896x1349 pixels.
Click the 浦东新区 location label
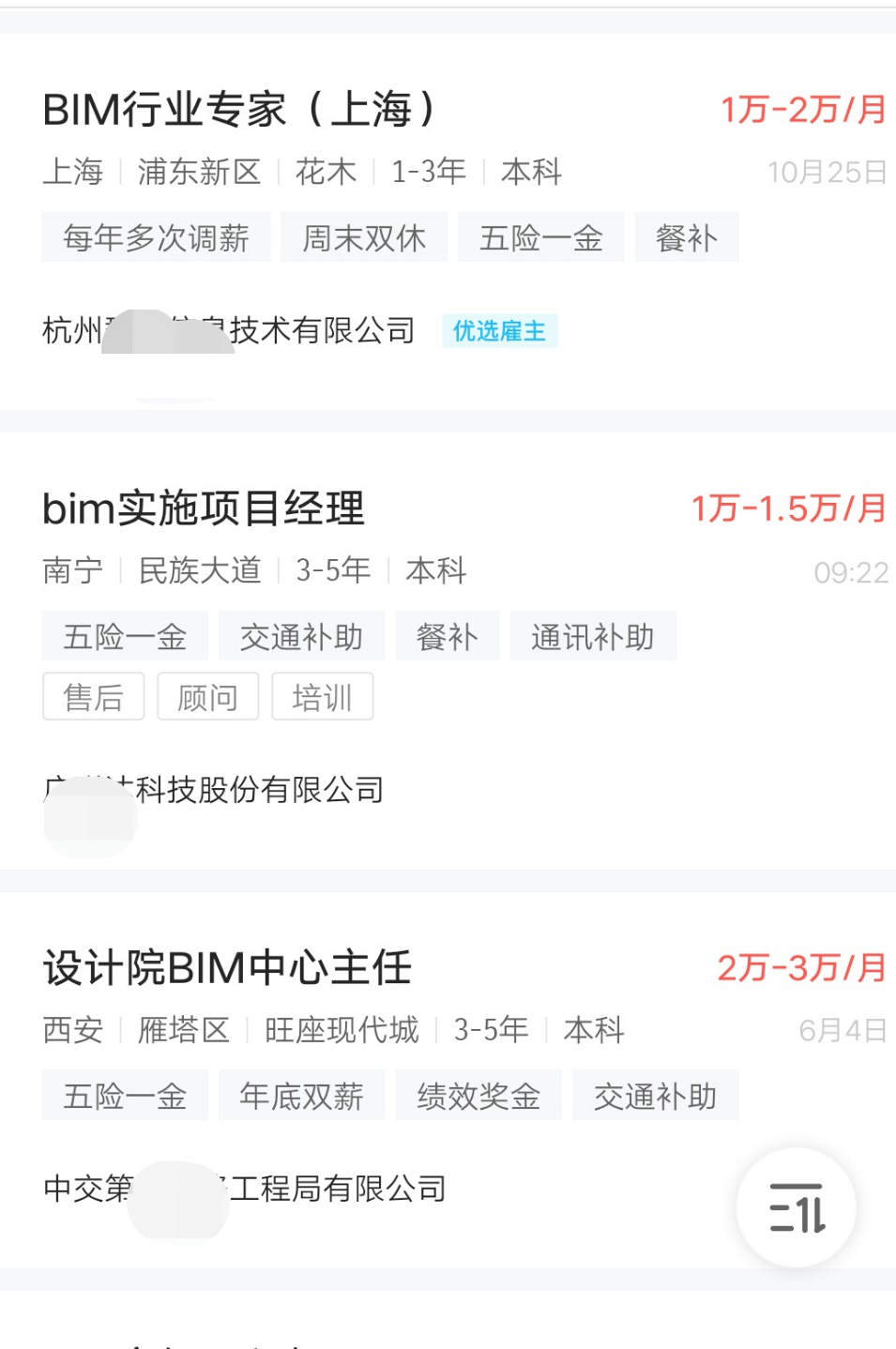point(199,172)
